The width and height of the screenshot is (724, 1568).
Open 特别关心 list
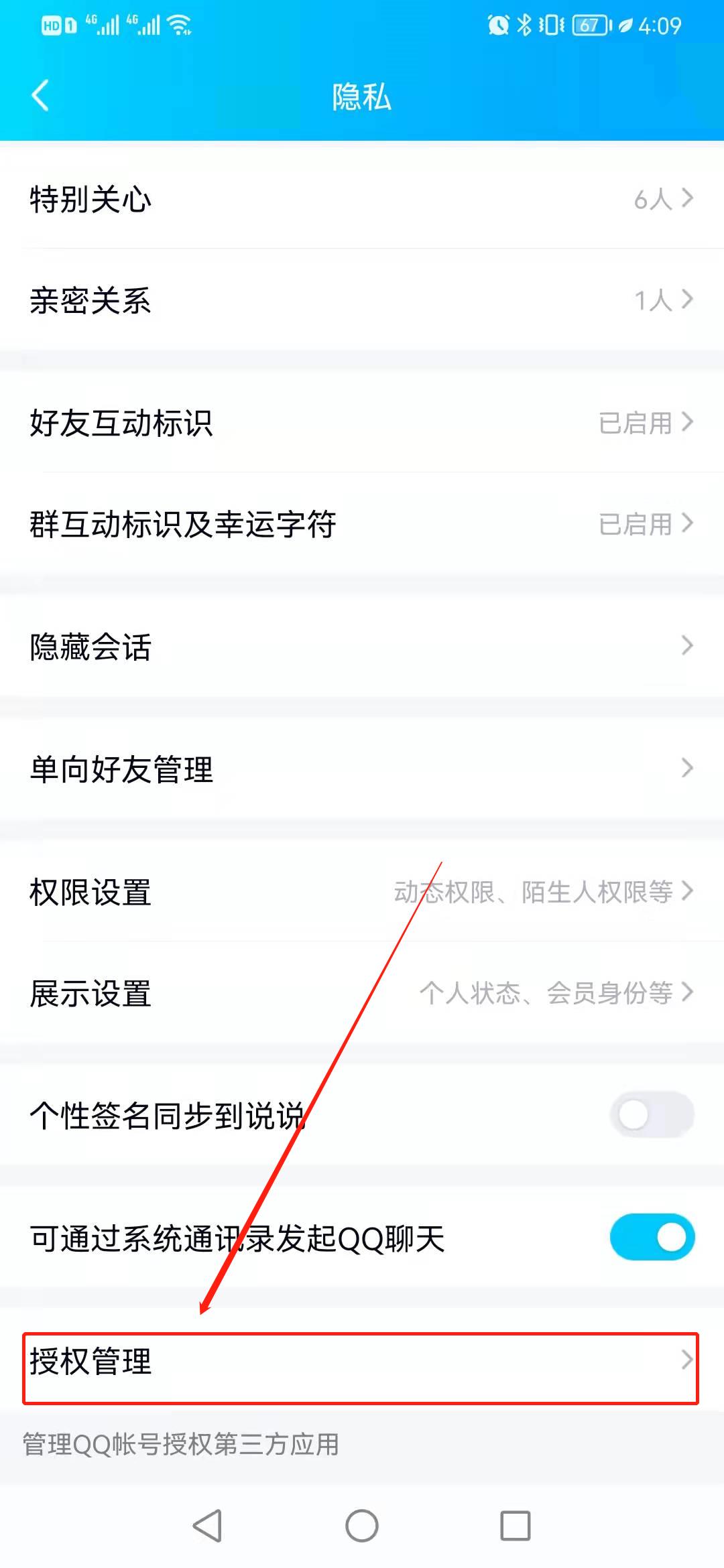pyautogui.click(x=362, y=199)
